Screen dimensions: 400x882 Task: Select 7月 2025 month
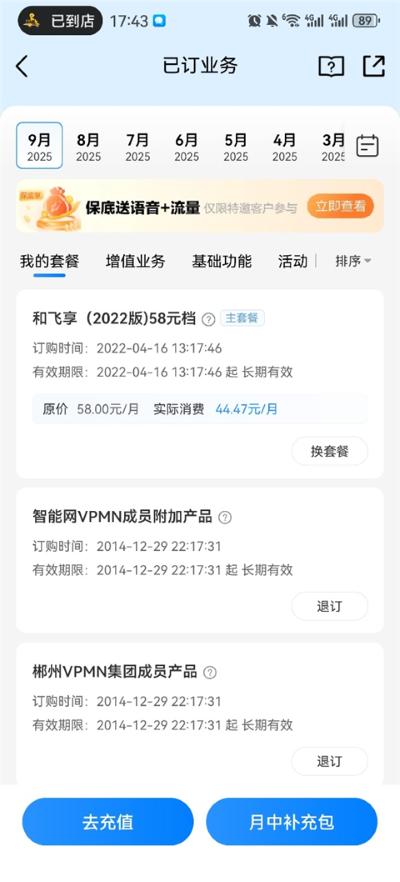coord(137,147)
